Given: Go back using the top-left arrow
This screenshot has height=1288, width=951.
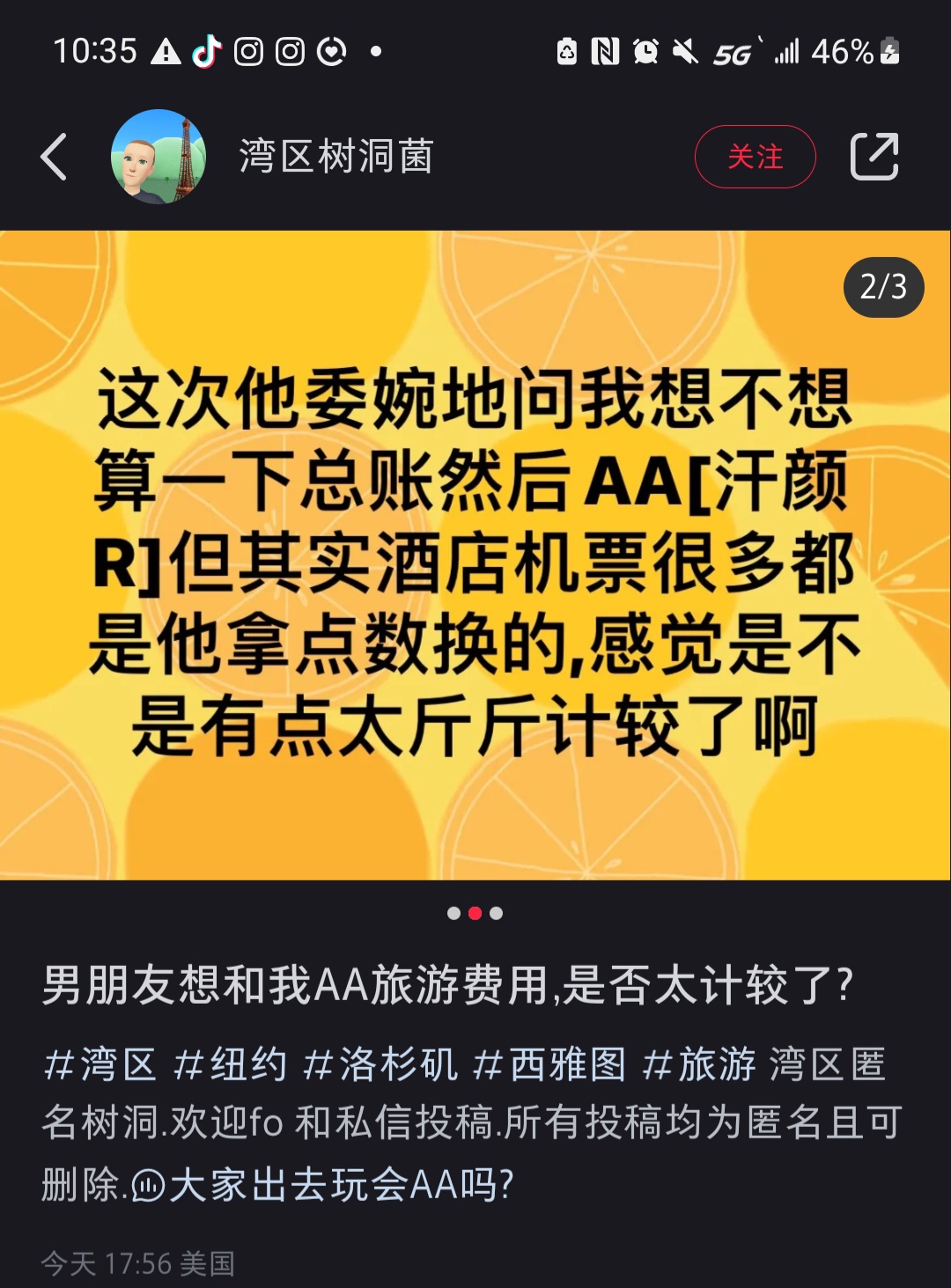Looking at the screenshot, I should [54, 157].
